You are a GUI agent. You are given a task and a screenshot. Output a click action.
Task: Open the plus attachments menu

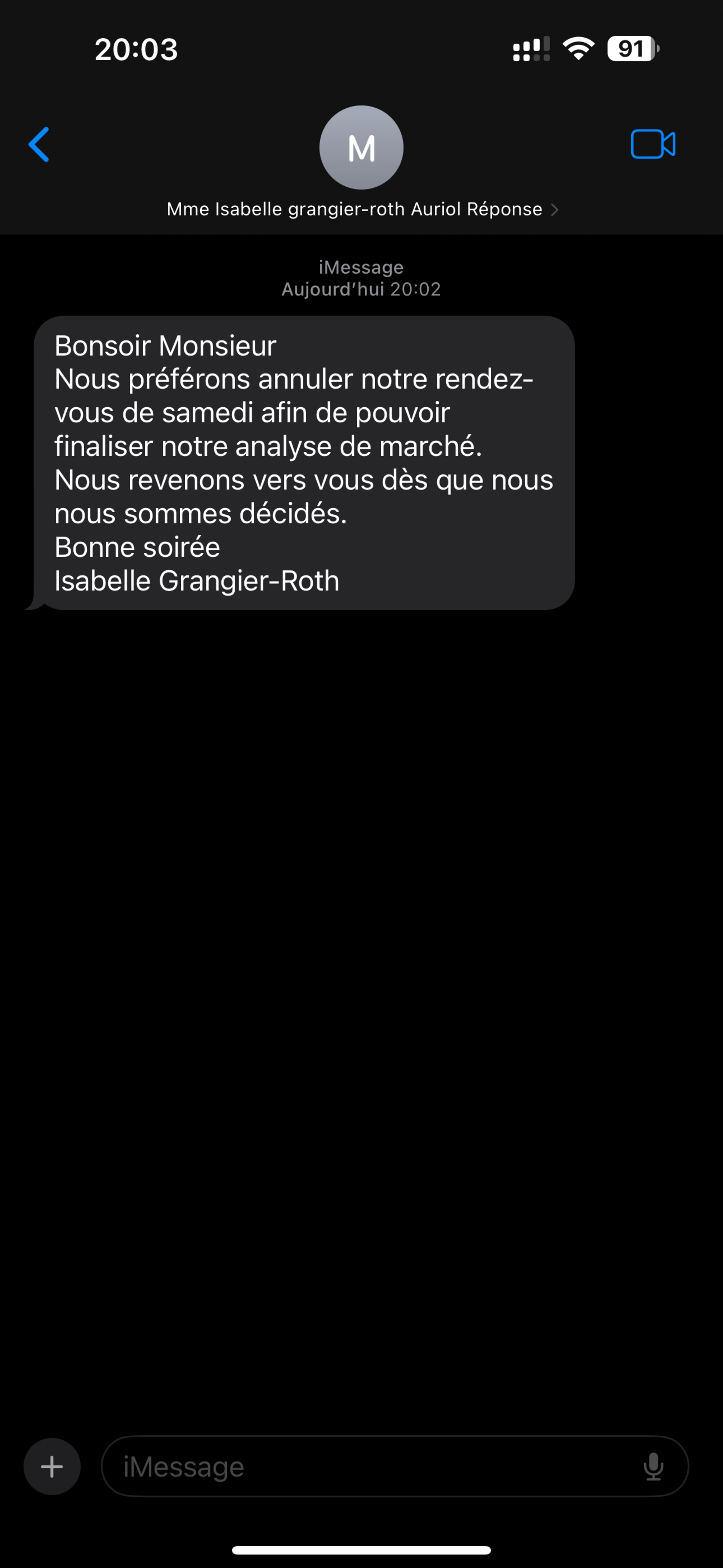pos(52,1466)
